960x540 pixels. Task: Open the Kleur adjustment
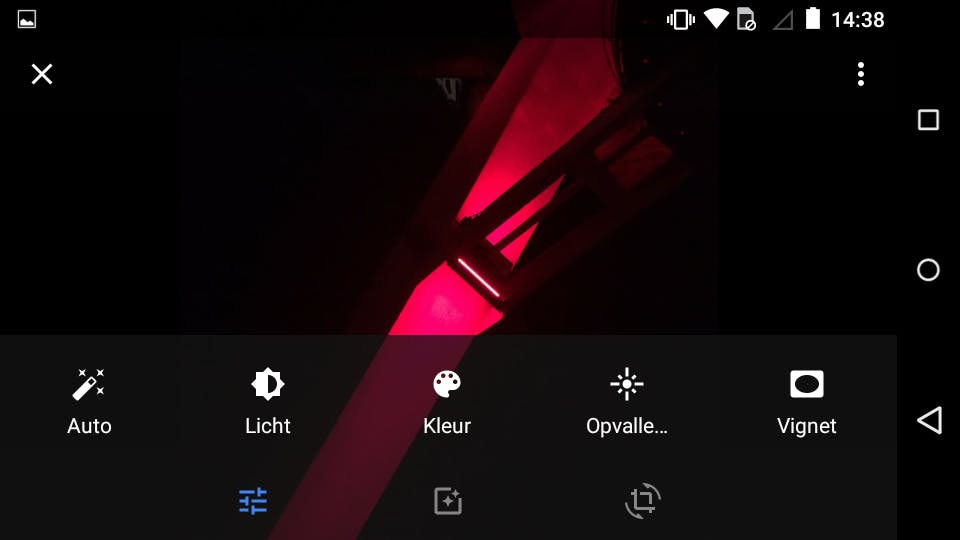(x=447, y=400)
